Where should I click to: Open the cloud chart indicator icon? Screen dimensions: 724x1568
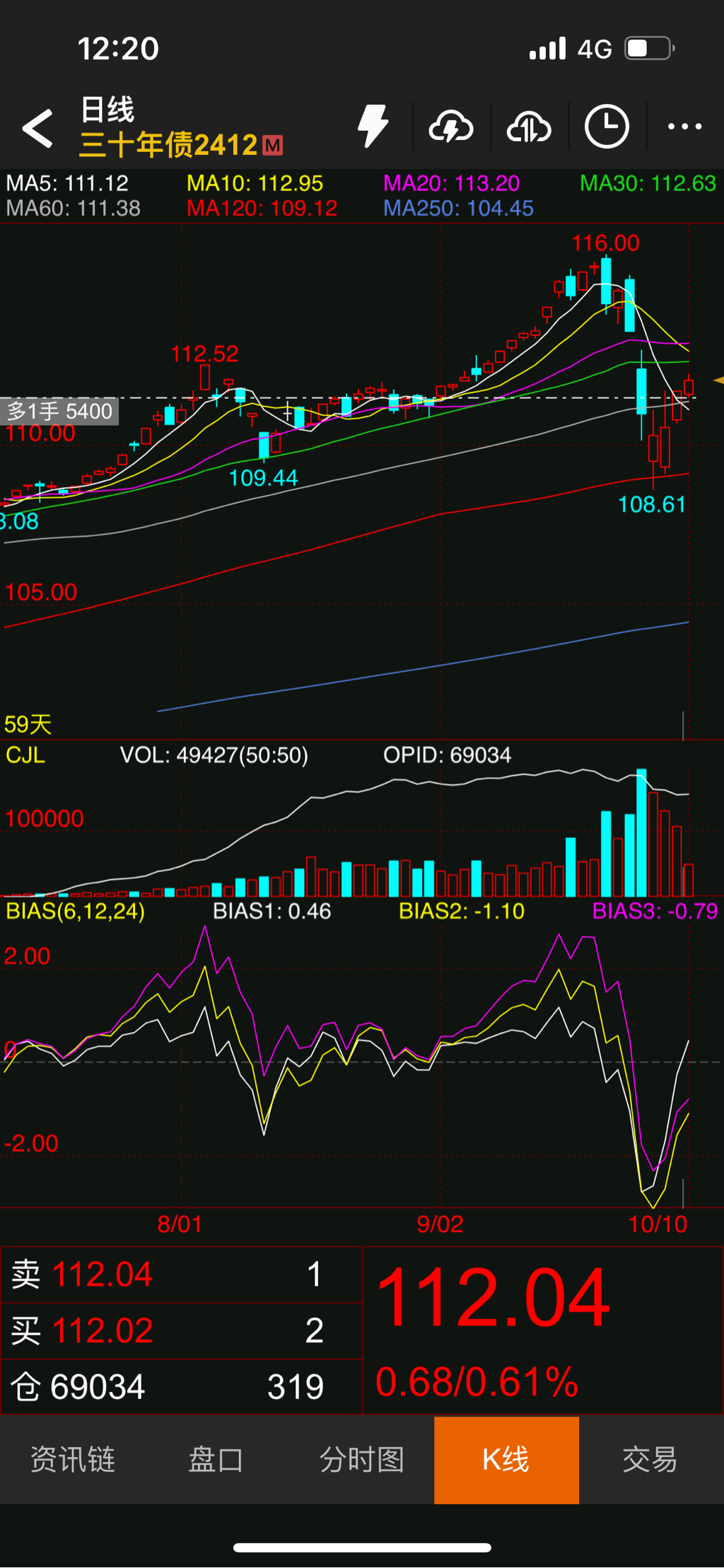tap(529, 127)
